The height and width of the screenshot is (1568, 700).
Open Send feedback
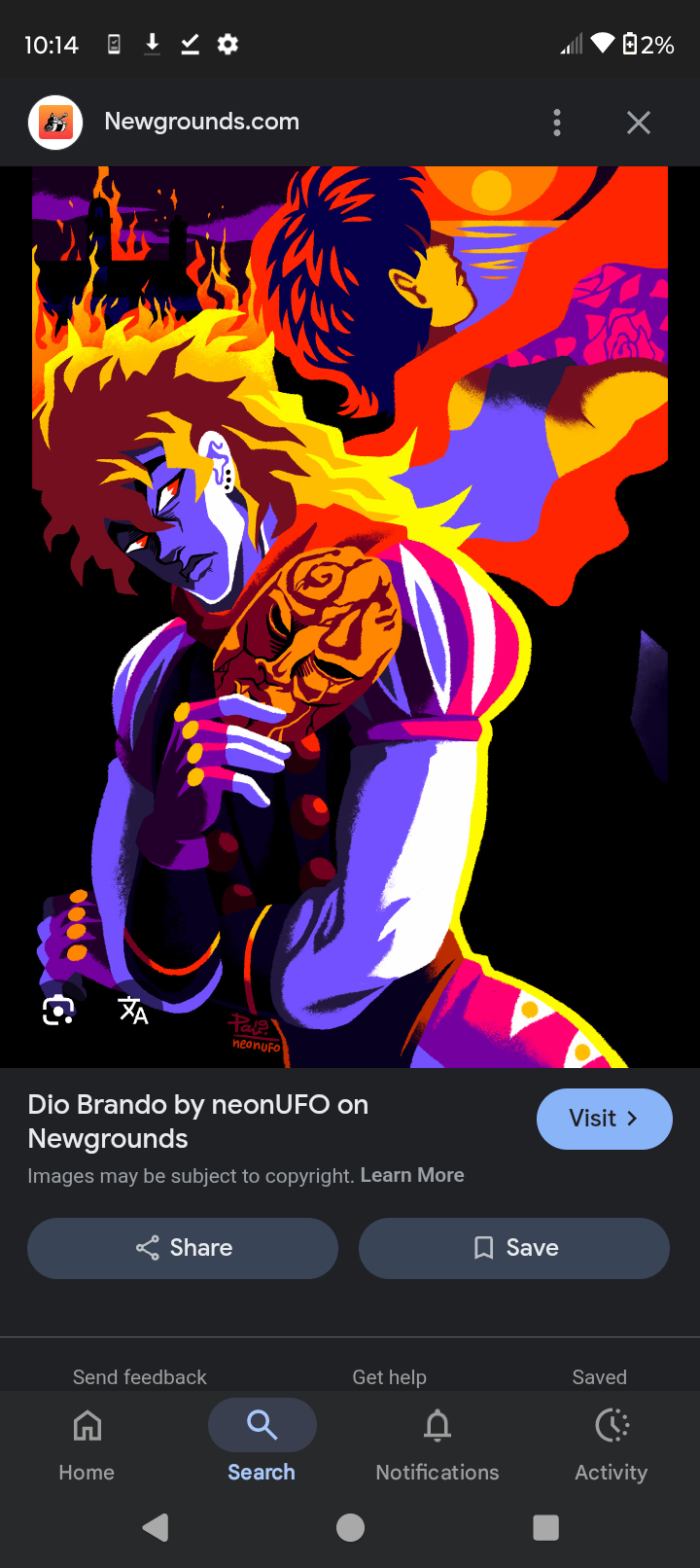point(140,1377)
